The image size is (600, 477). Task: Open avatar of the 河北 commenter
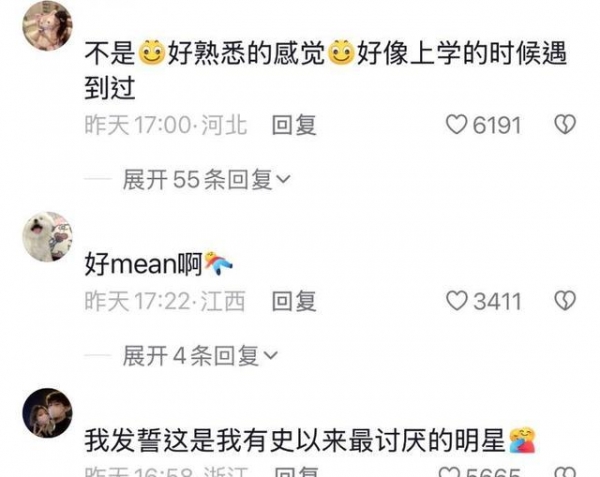coord(47,26)
